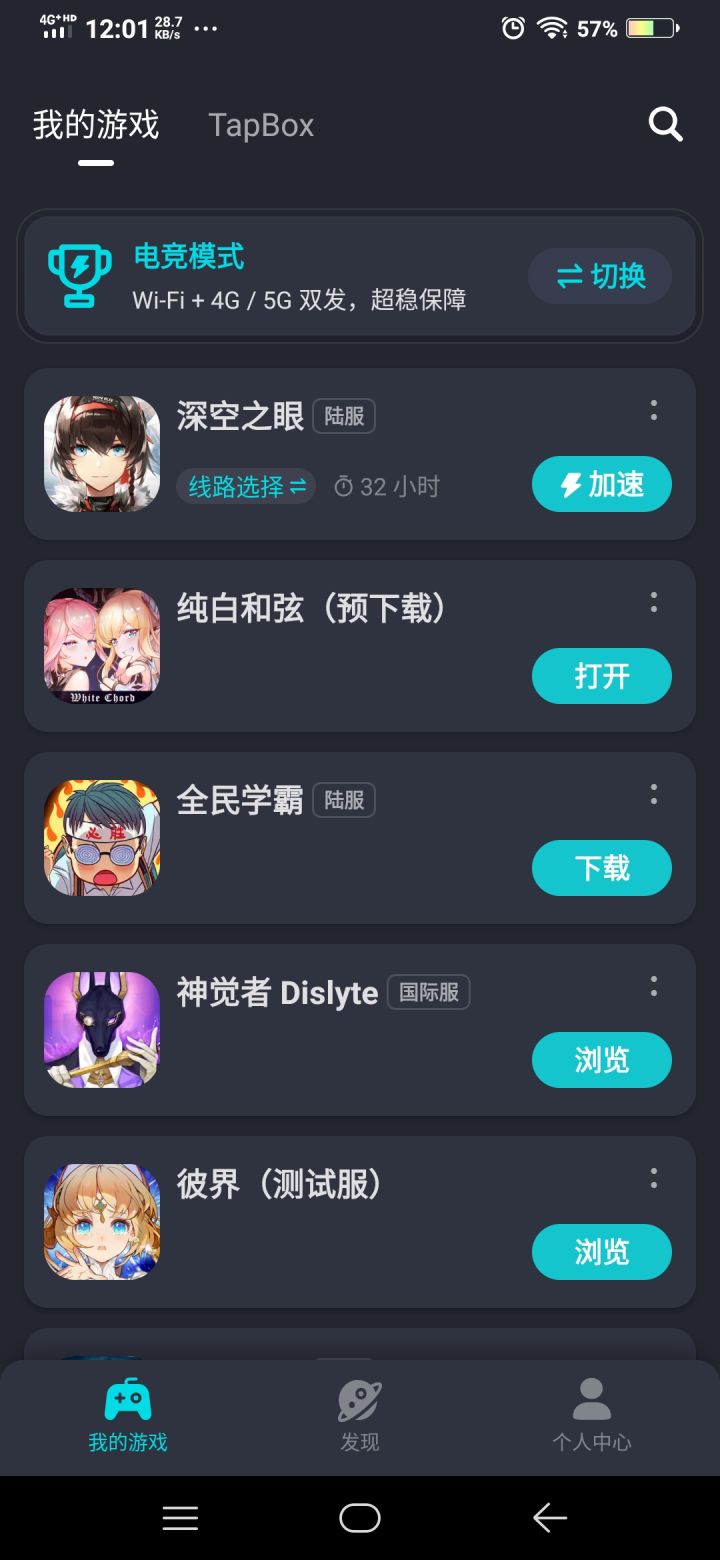Image resolution: width=720 pixels, height=1560 pixels.
Task: Open the overflow menu for 全民学霸
Action: click(x=653, y=795)
